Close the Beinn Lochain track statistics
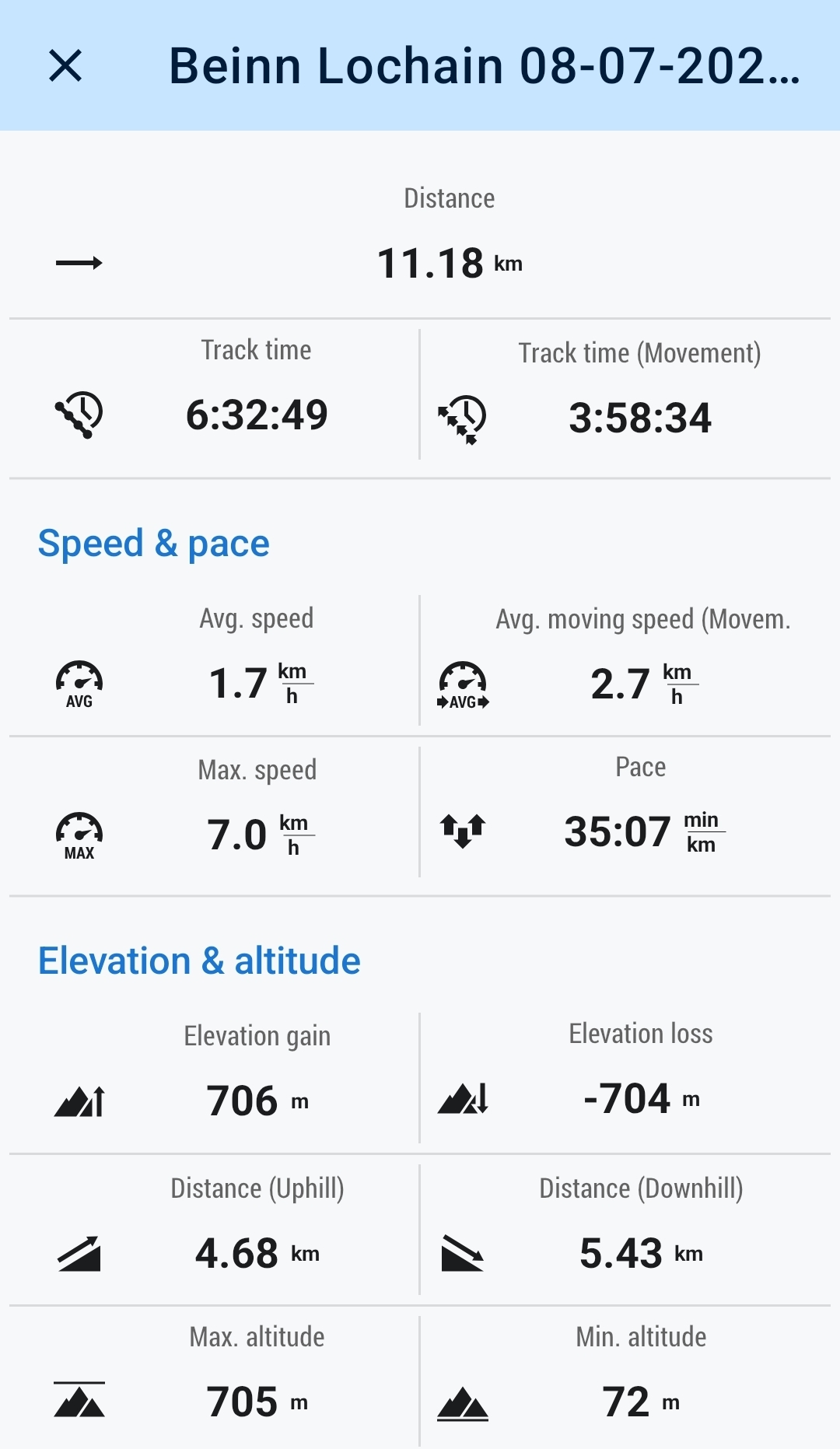The image size is (840, 1449). pos(65,65)
